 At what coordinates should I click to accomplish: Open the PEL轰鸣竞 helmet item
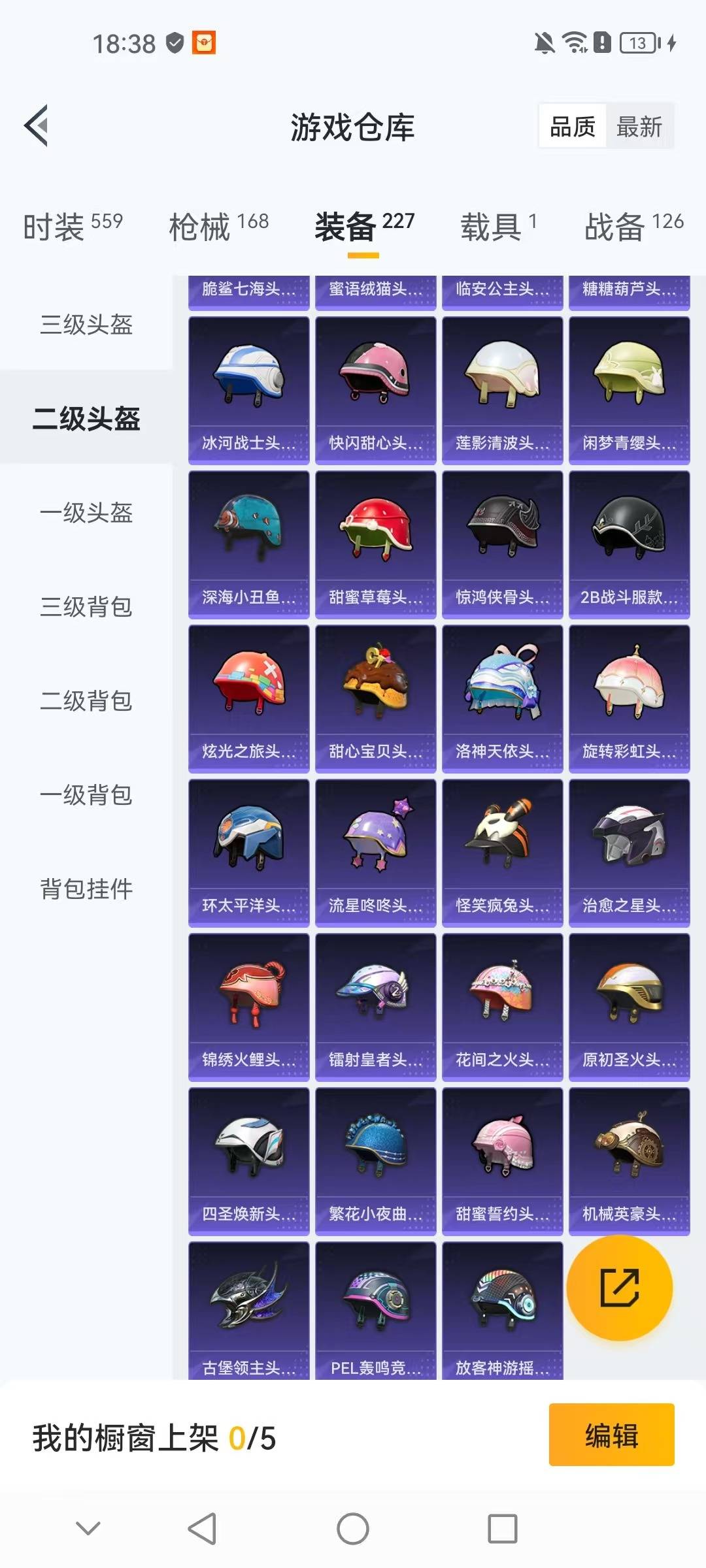tap(376, 1307)
